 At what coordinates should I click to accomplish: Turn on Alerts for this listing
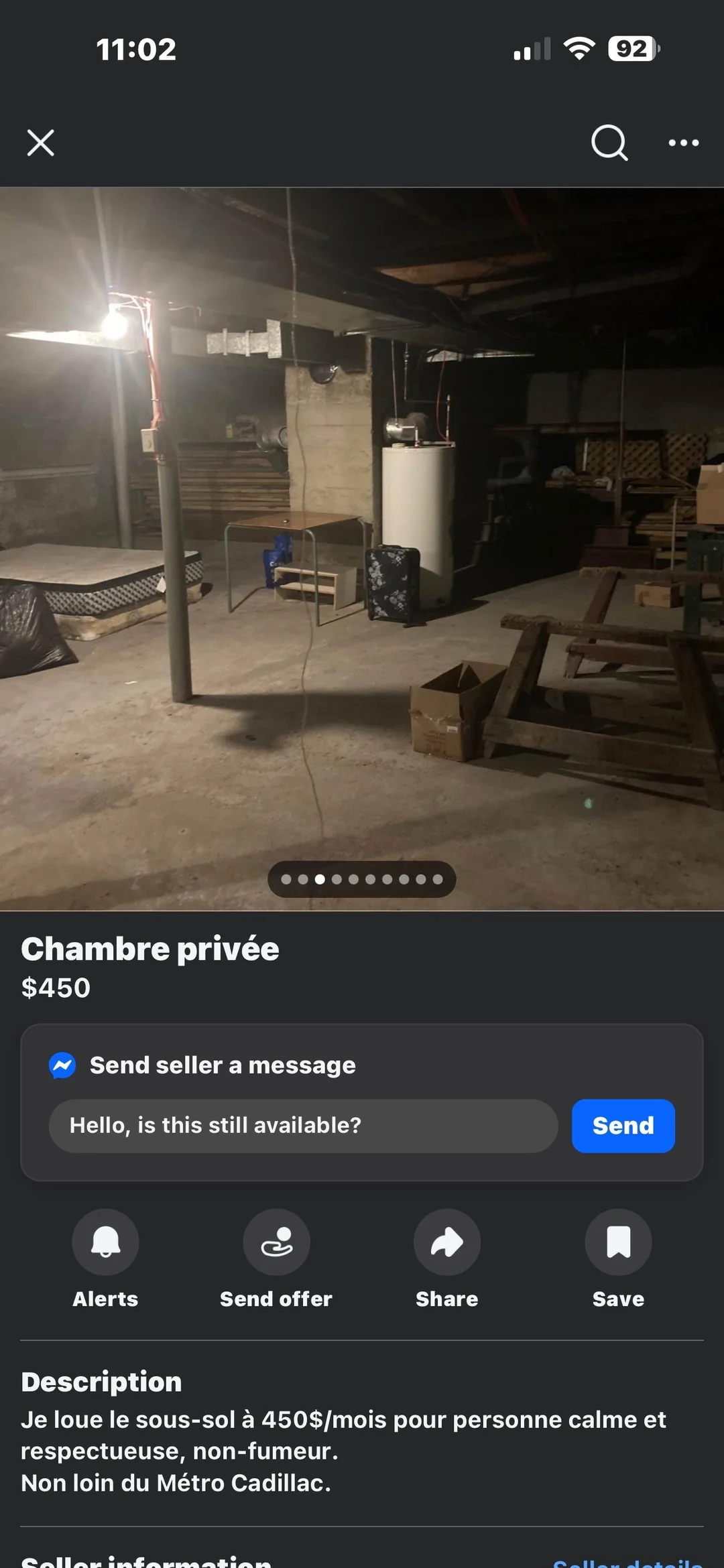tap(105, 1242)
